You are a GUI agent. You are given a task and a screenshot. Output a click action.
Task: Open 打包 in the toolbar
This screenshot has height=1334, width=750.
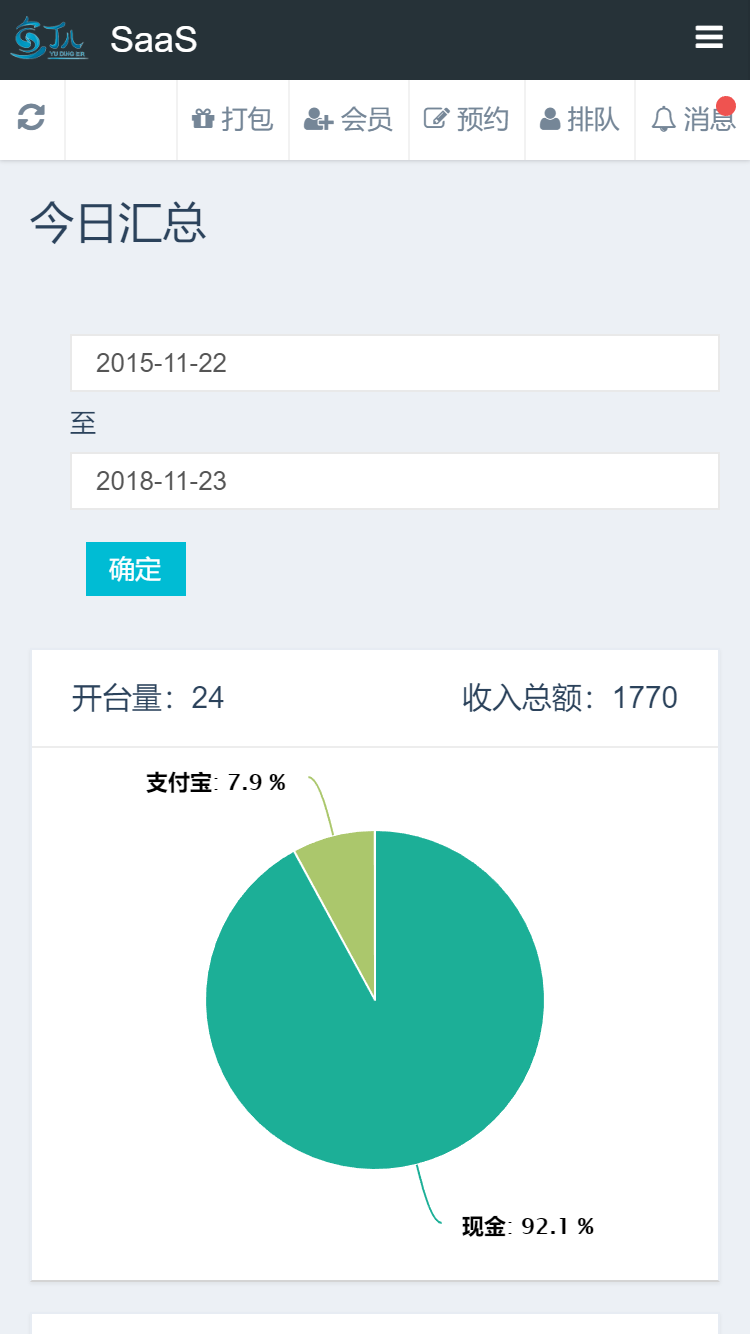pos(233,120)
